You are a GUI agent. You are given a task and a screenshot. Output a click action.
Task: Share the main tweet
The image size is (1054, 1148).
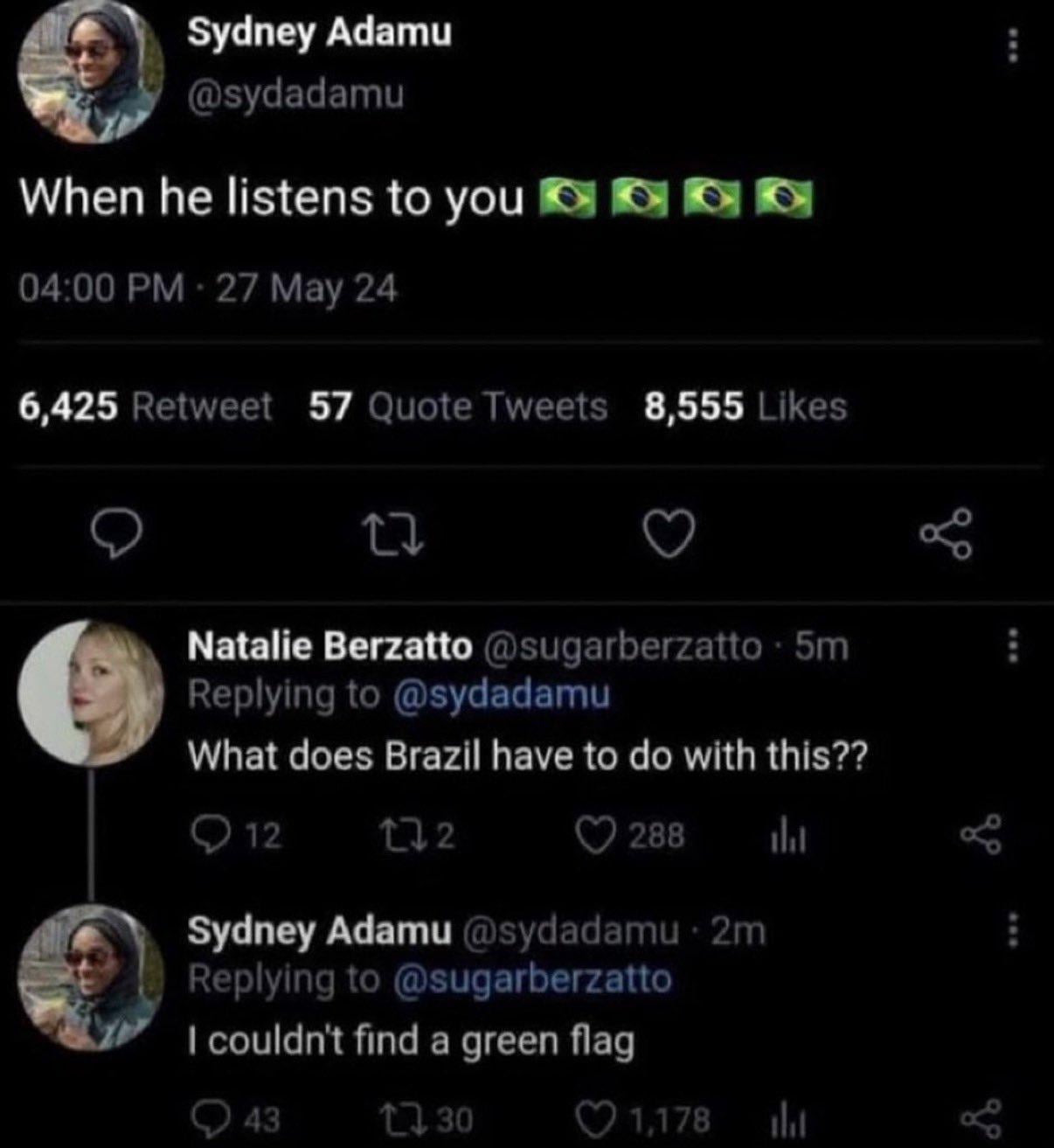[947, 534]
